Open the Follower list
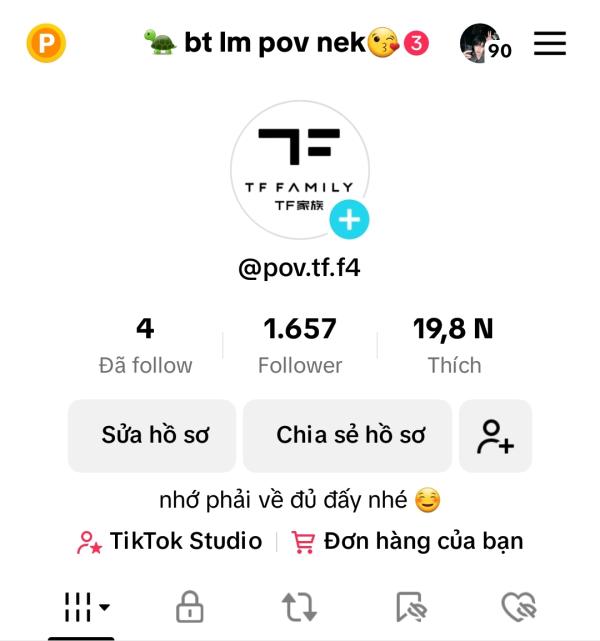Viewport: 600px width, 641px height. (300, 346)
